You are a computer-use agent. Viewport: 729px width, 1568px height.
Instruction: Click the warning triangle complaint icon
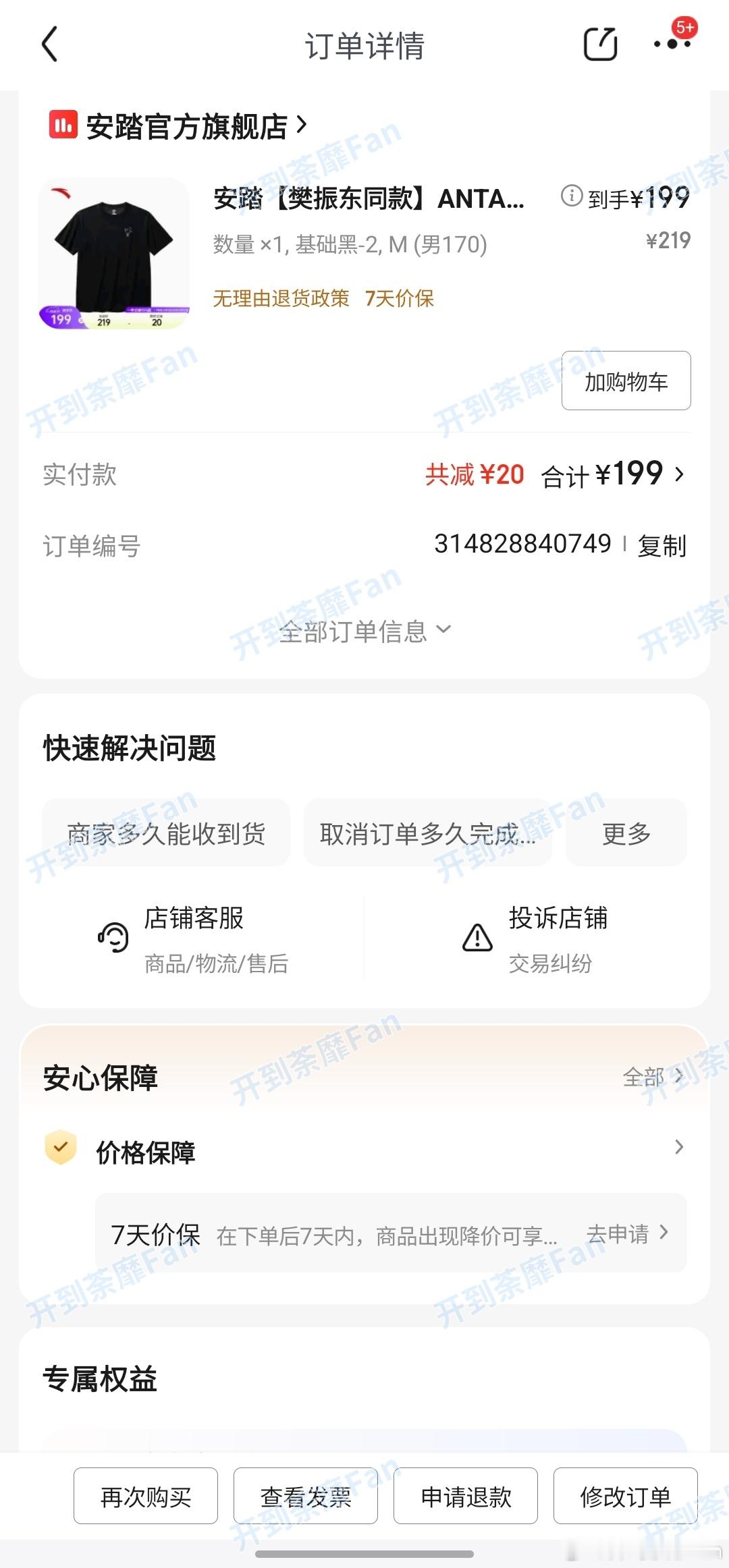click(477, 938)
